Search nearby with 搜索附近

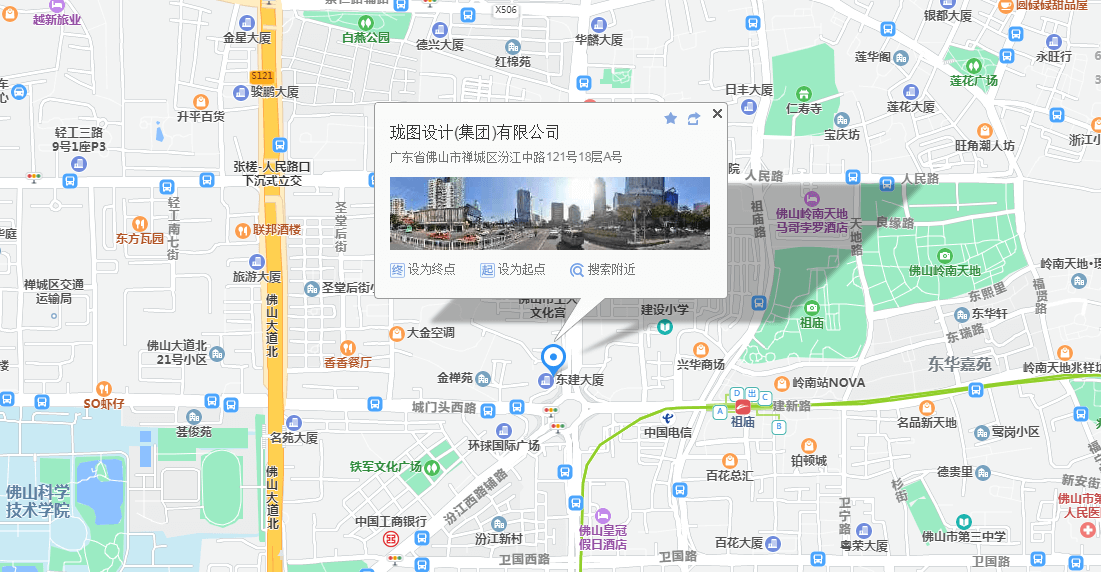coord(602,269)
